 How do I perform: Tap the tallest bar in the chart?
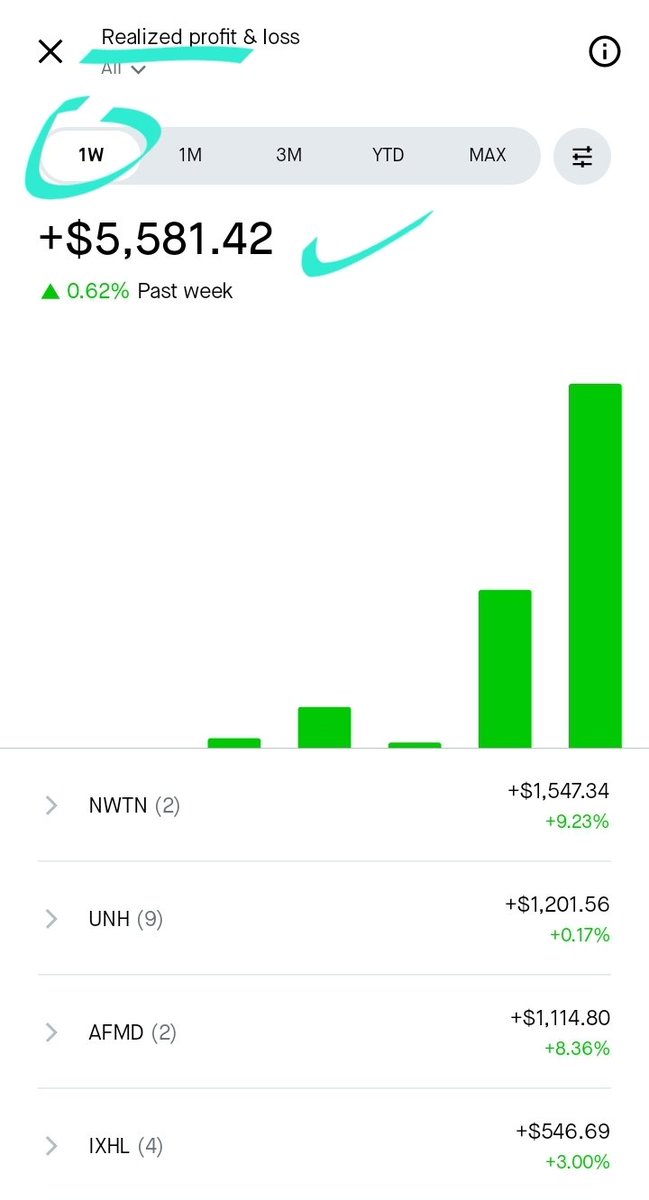(595, 565)
